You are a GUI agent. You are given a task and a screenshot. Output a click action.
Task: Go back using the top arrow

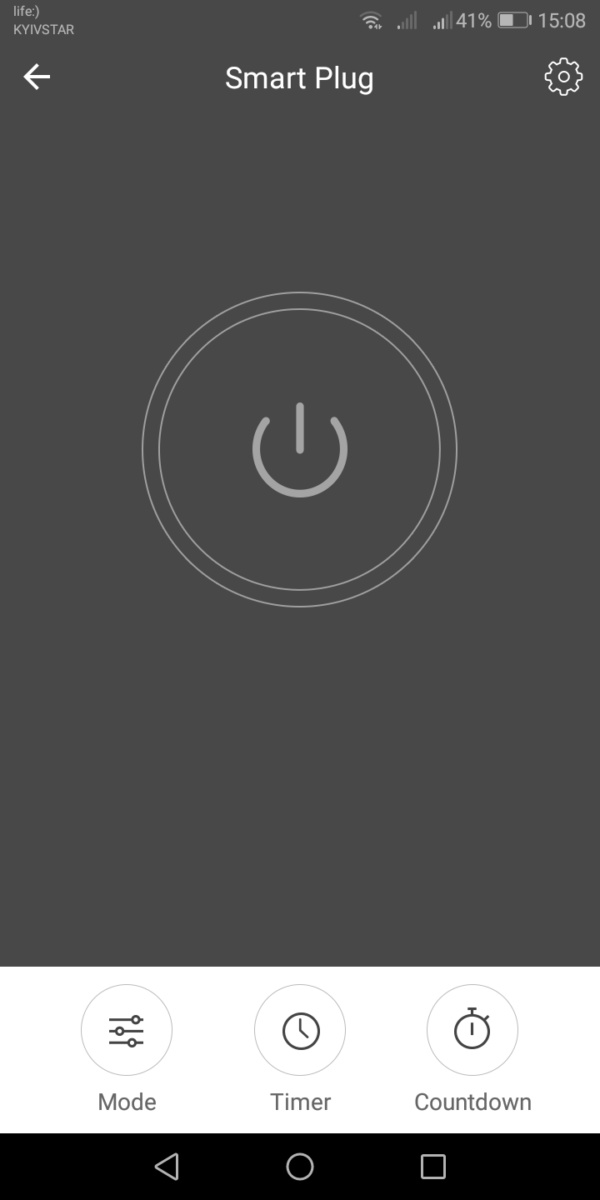[x=37, y=77]
